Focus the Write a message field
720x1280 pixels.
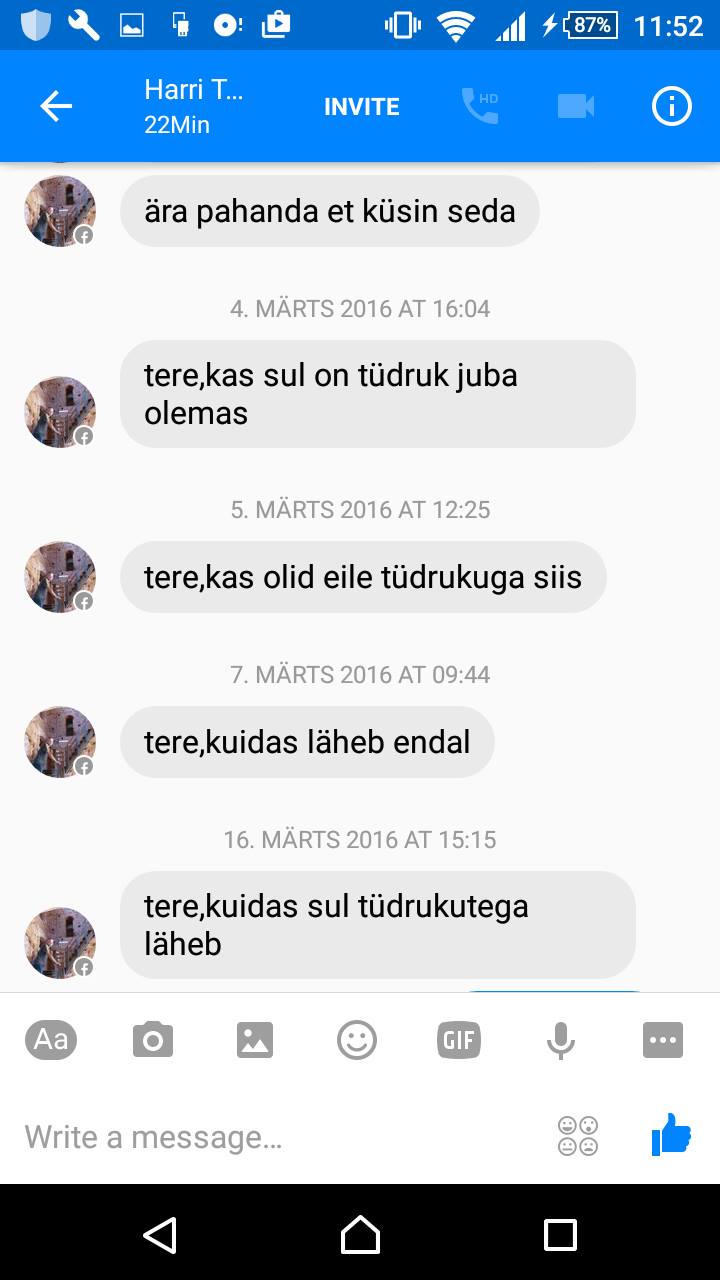tap(280, 1136)
